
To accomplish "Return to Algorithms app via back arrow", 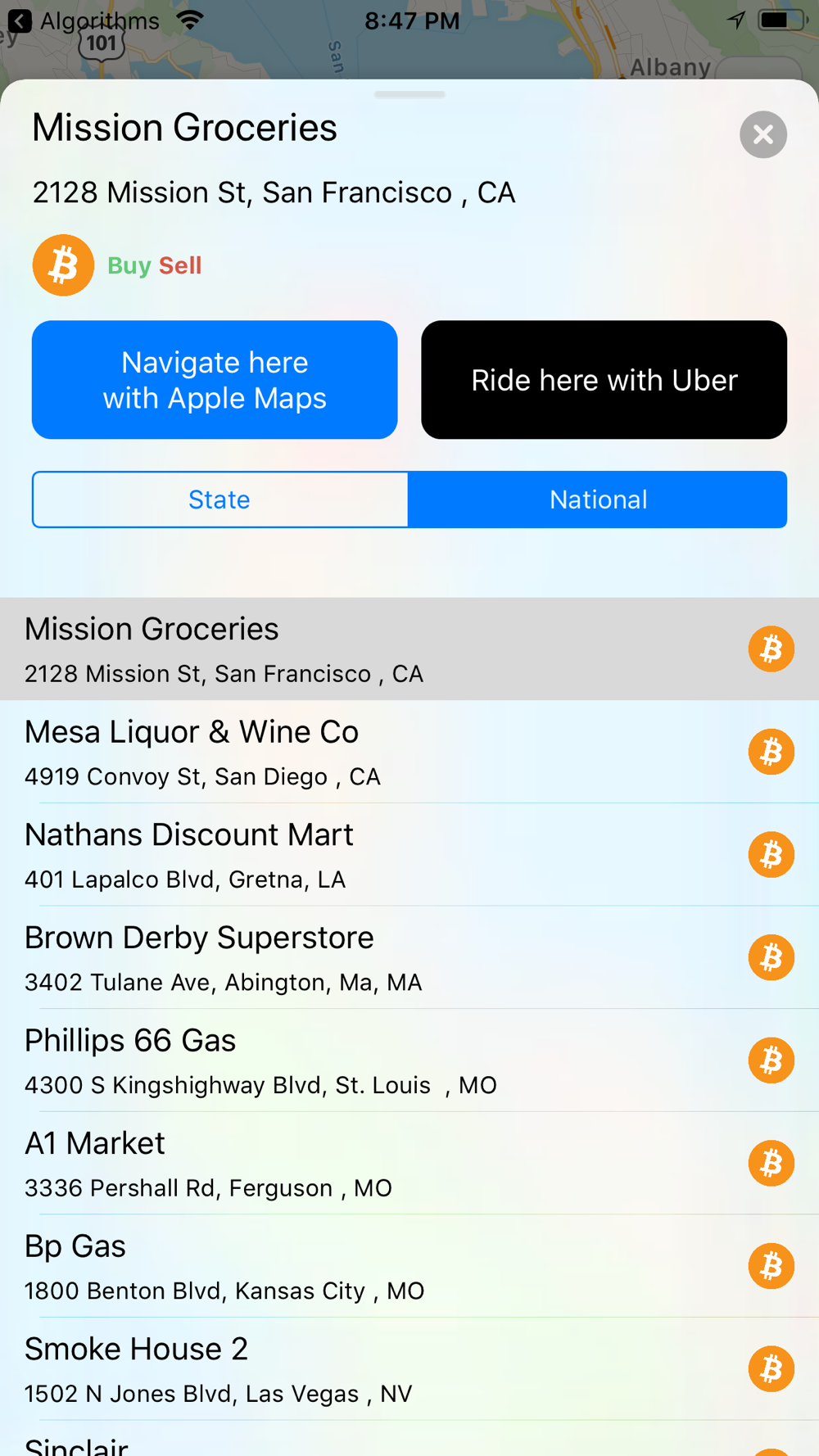I will point(20,20).
